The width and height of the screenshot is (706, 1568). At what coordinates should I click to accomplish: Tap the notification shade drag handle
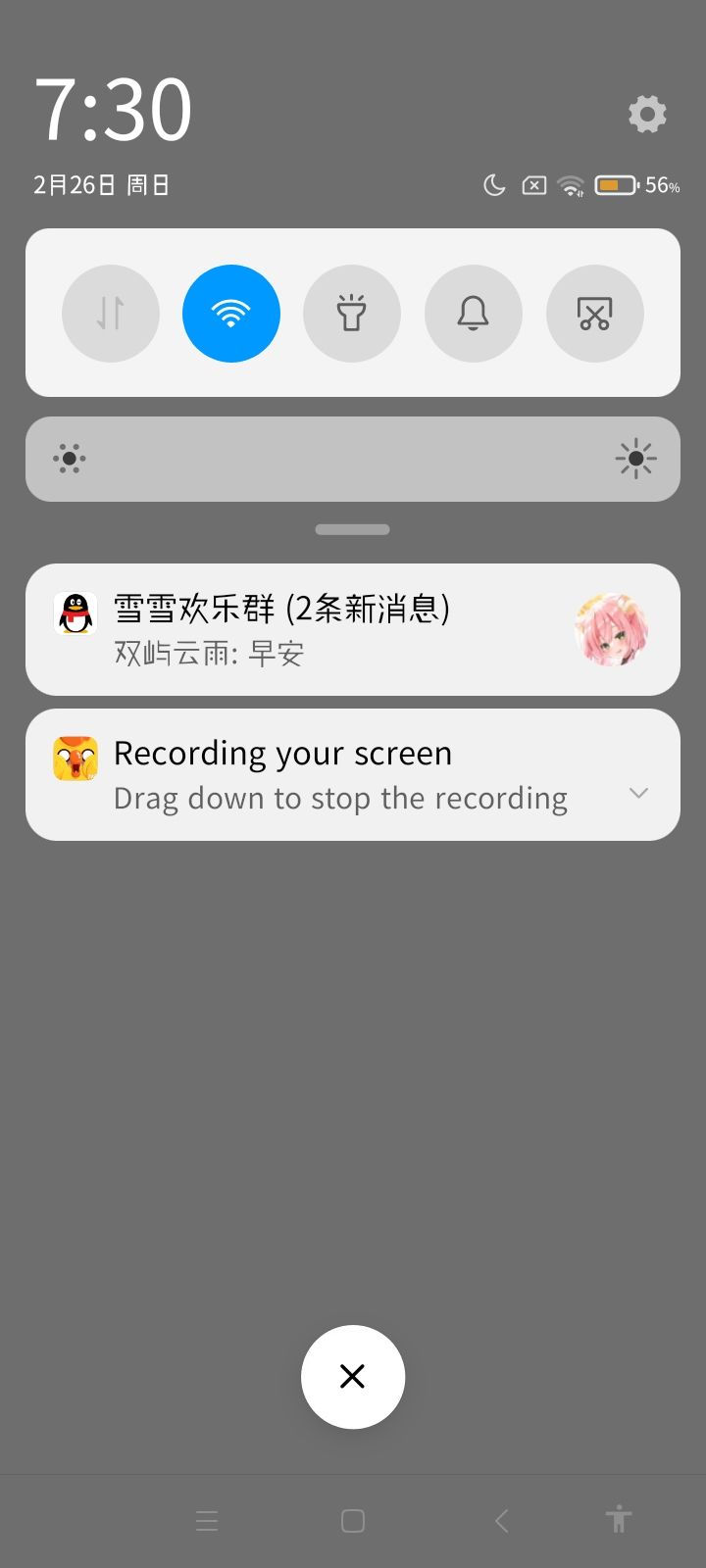[352, 529]
